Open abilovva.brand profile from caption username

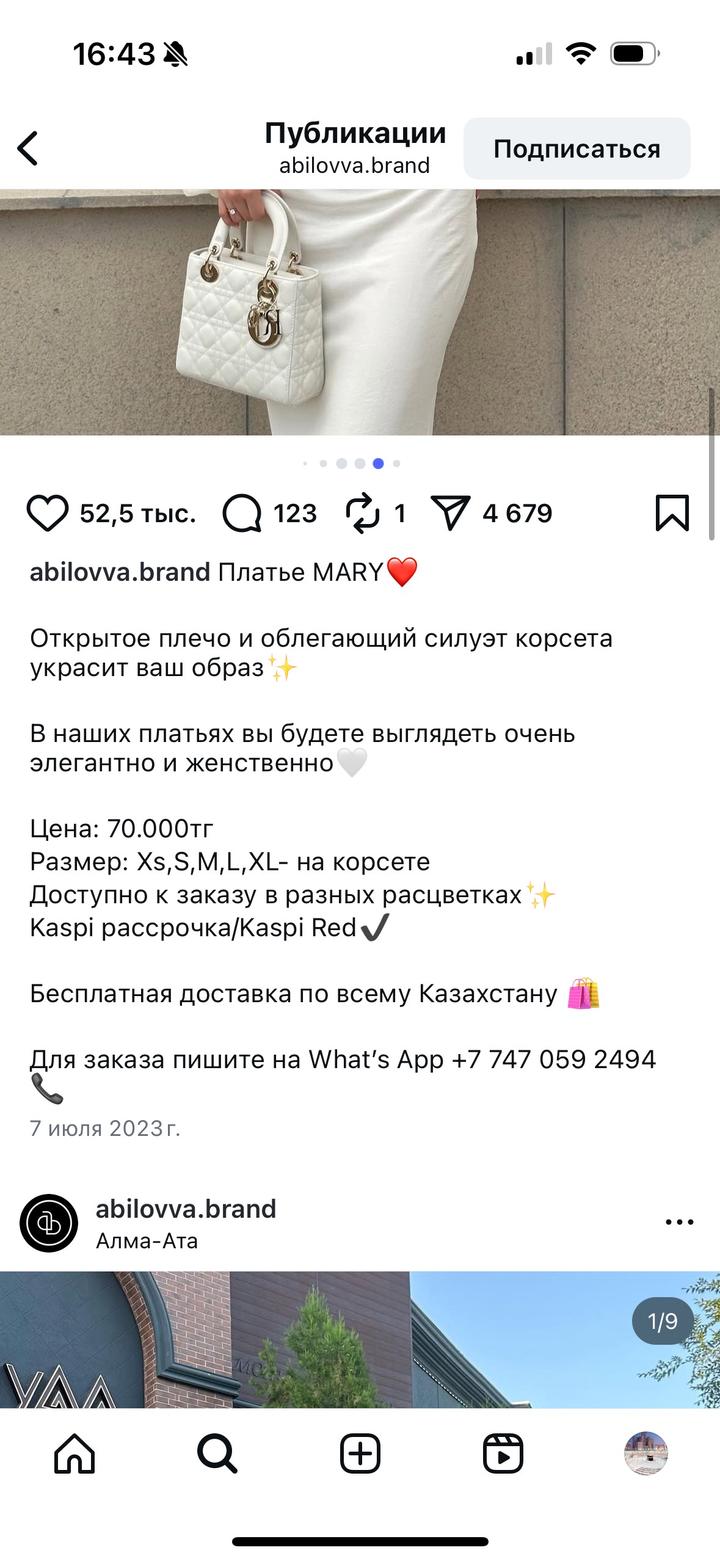point(120,572)
